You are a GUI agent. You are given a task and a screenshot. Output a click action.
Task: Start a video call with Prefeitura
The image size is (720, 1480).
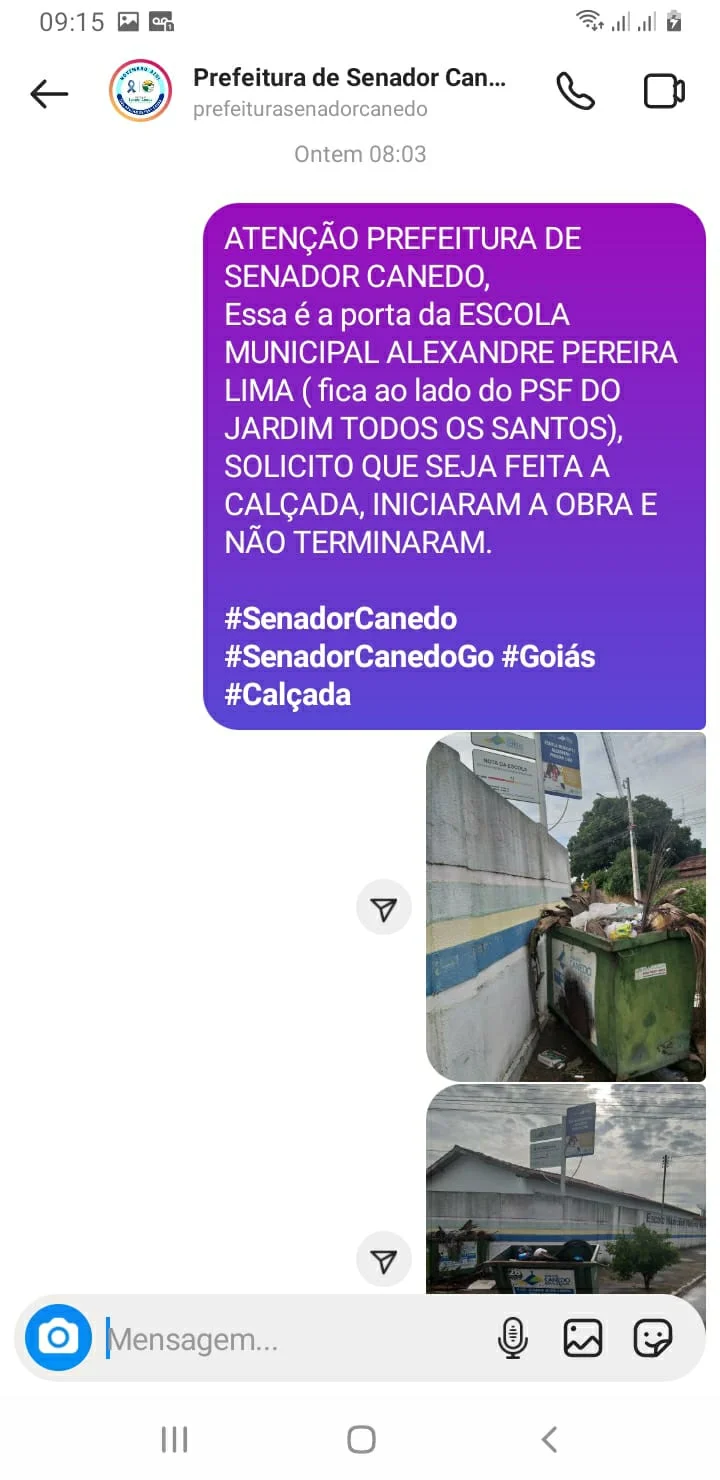(x=664, y=92)
